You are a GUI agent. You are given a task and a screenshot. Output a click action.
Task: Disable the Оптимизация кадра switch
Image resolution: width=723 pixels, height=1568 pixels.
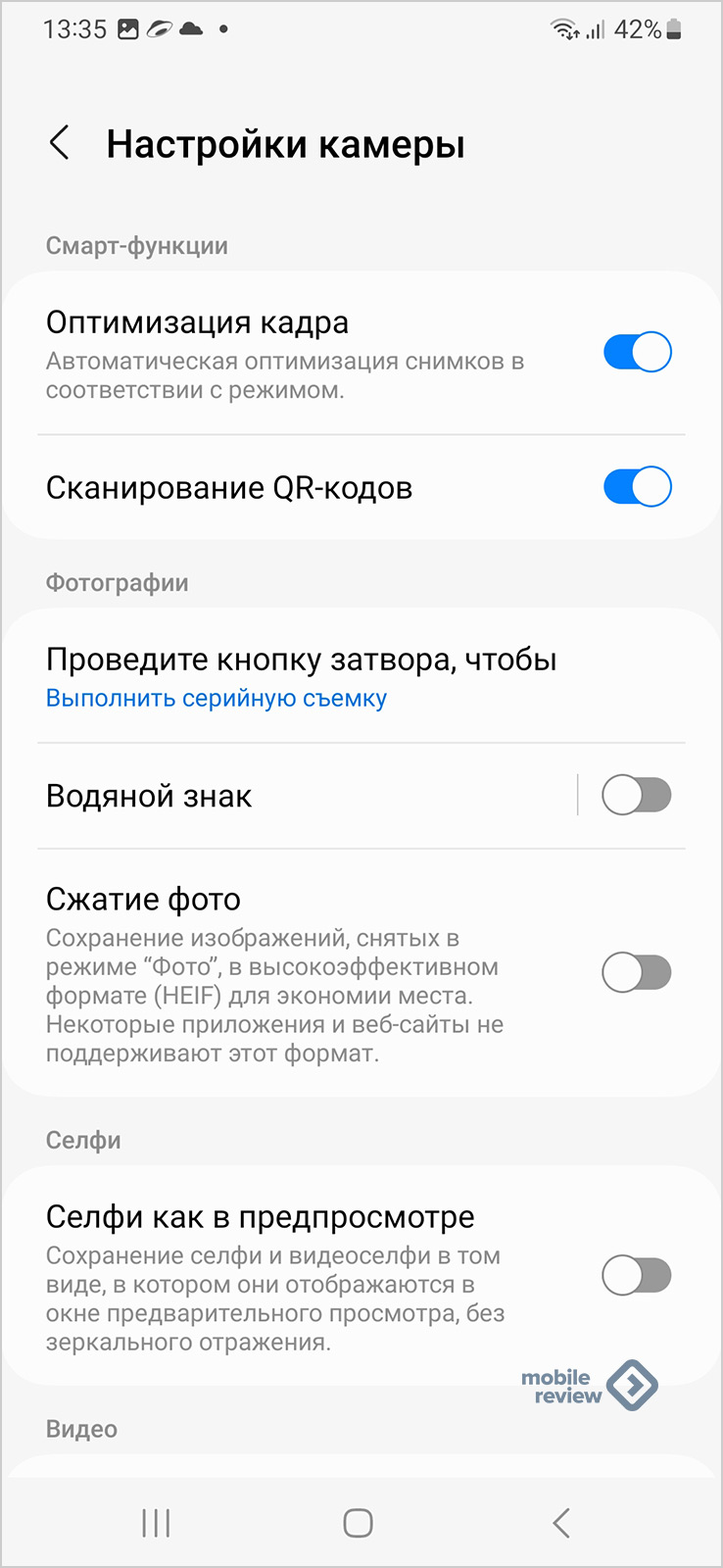tap(637, 352)
